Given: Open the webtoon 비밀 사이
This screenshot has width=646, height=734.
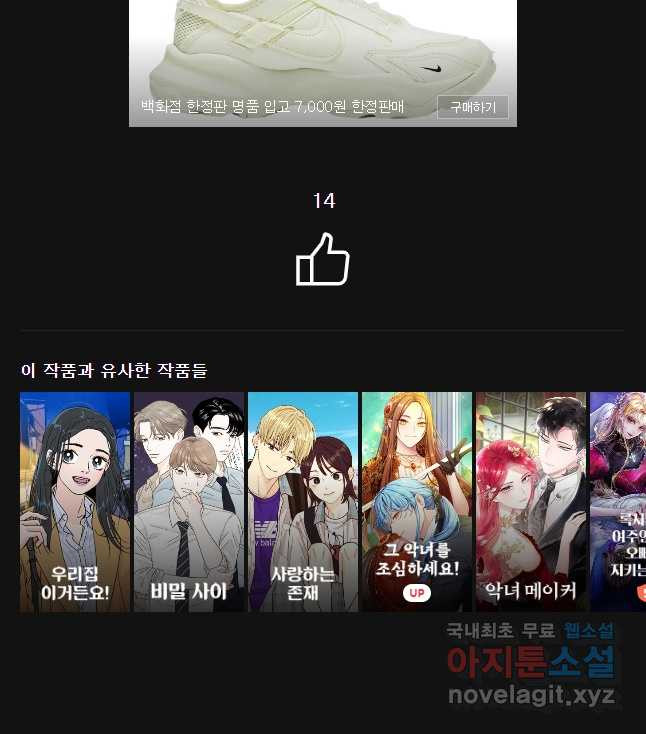Looking at the screenshot, I should (189, 501).
